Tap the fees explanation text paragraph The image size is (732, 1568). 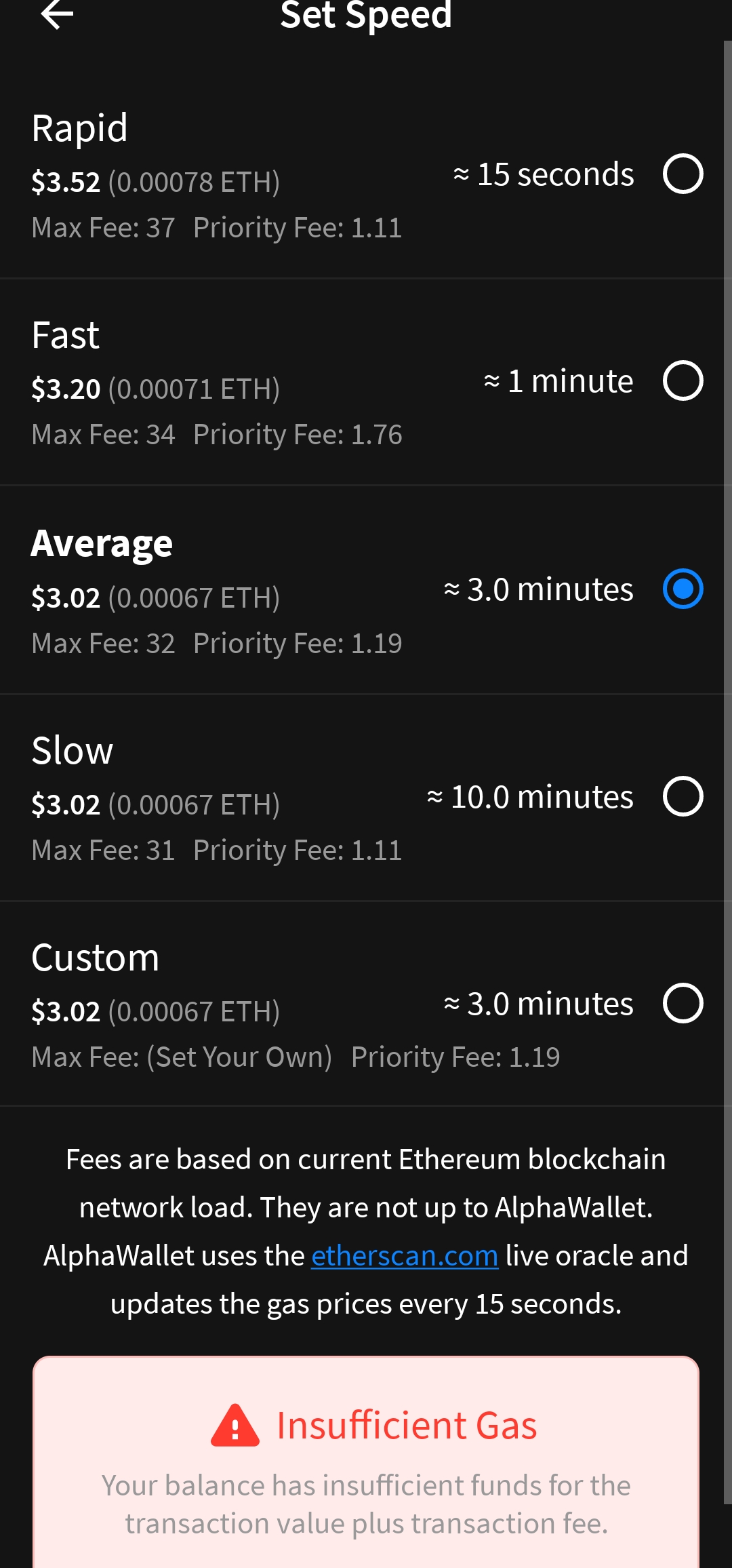pos(366,1231)
